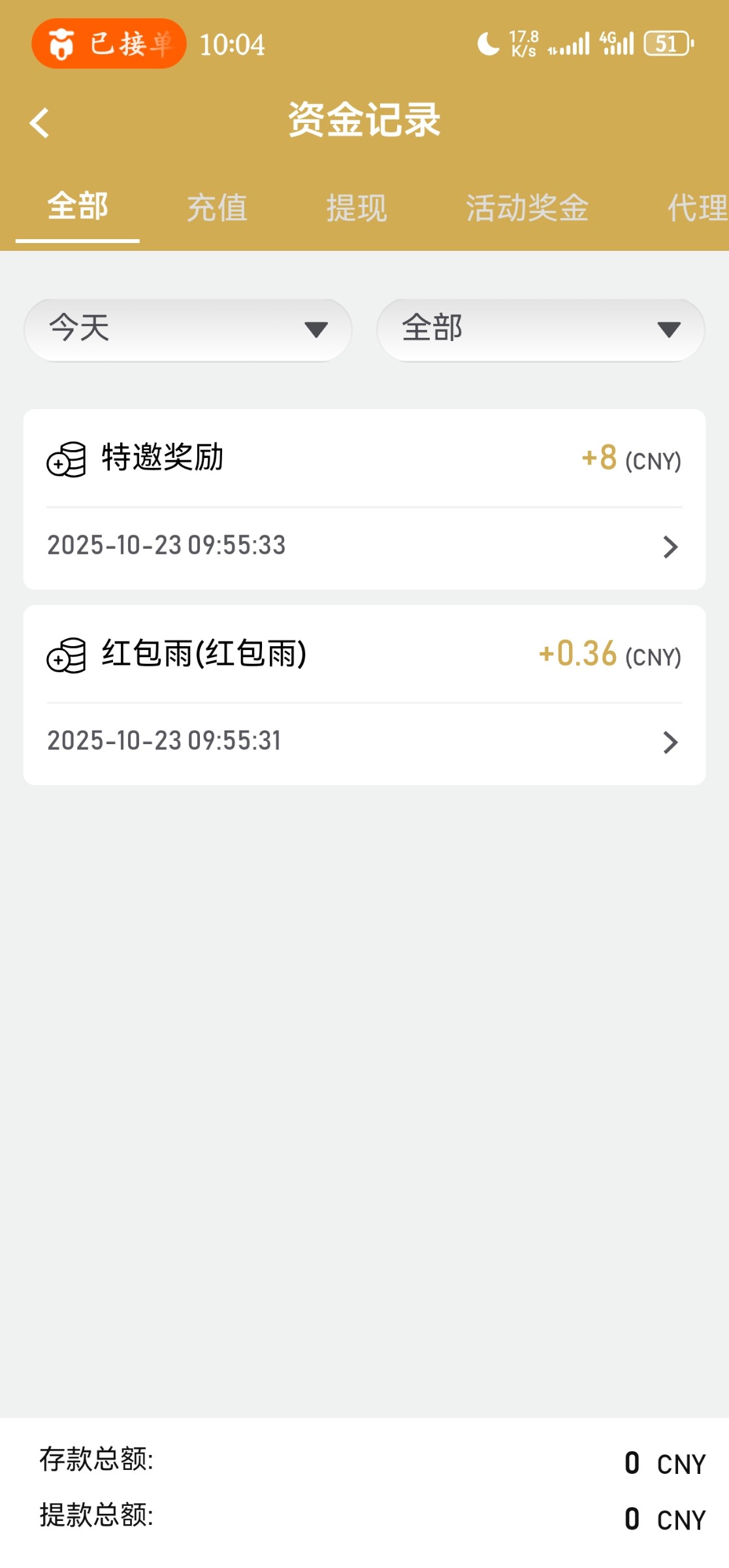Image resolution: width=729 pixels, height=1568 pixels.
Task: Switch to the 代理 tab
Action: [x=696, y=208]
